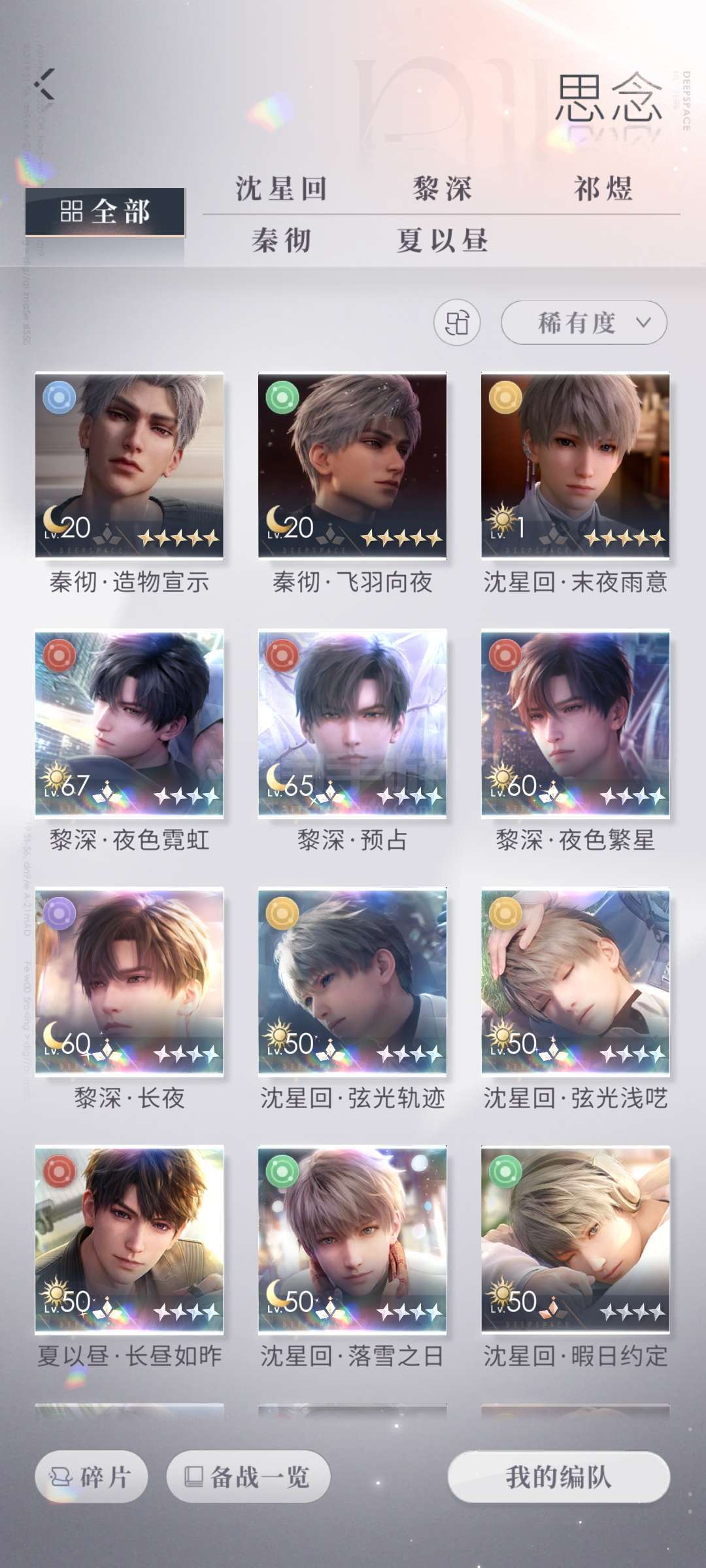Go to 我的编队
706x1568 pixels.
click(x=559, y=1477)
